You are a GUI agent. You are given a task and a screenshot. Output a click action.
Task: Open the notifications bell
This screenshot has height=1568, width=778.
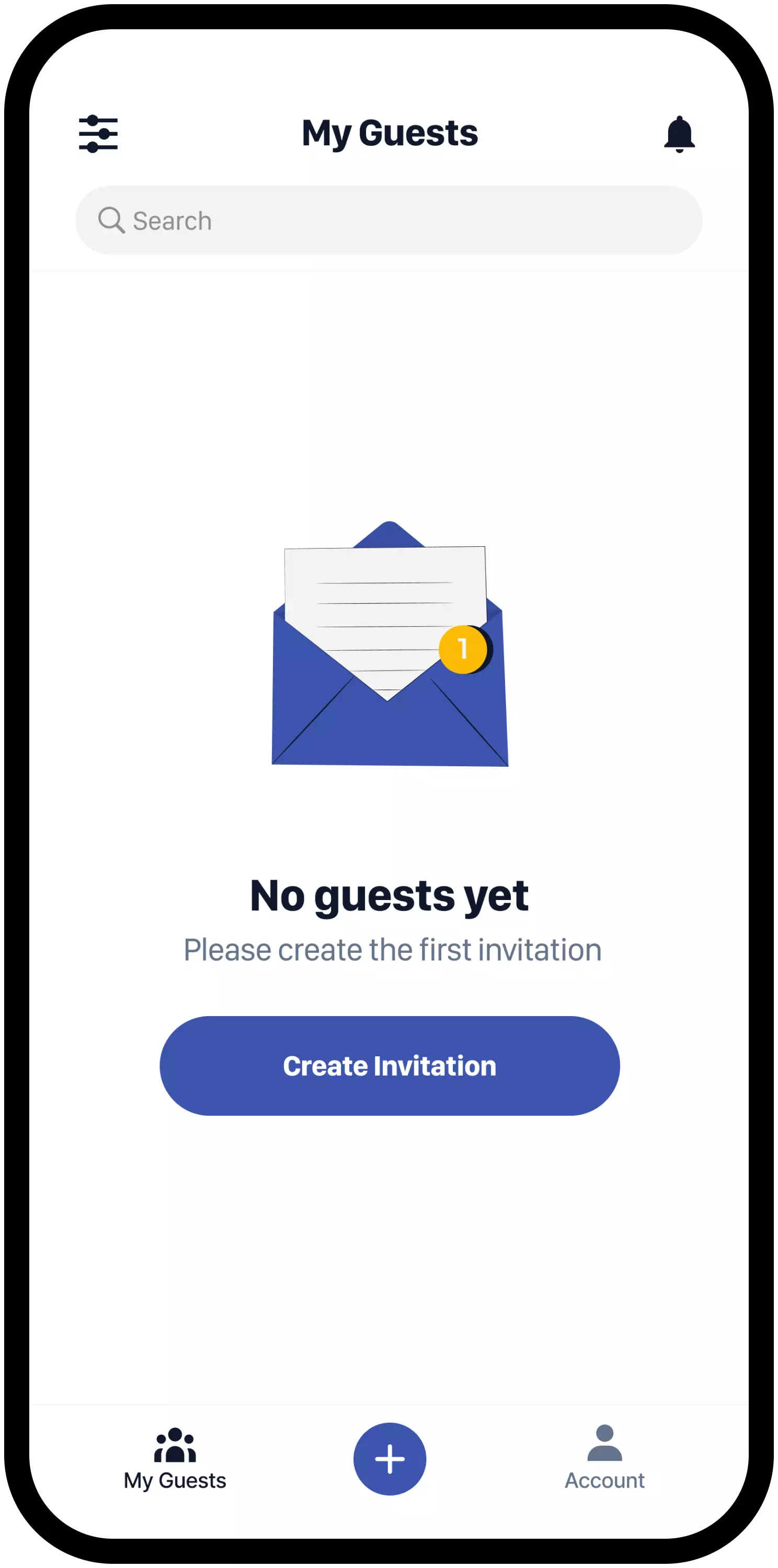pos(679,133)
